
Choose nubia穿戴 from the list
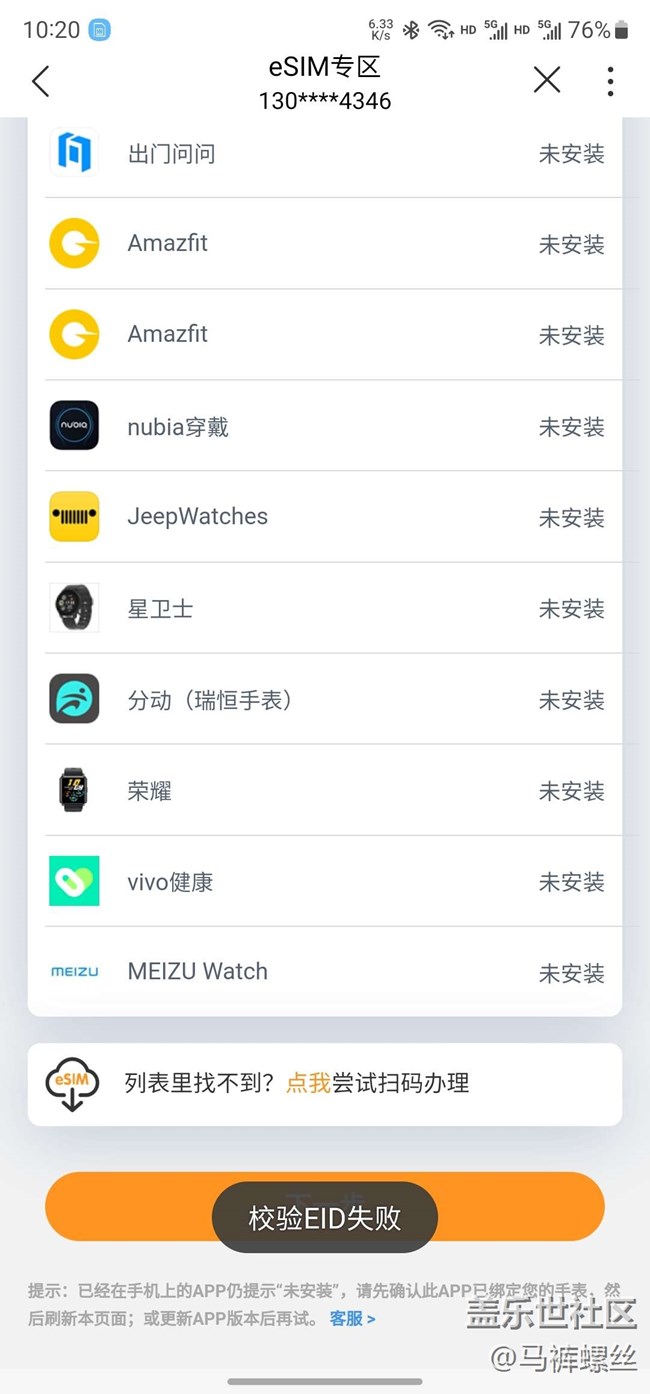pyautogui.click(x=325, y=427)
